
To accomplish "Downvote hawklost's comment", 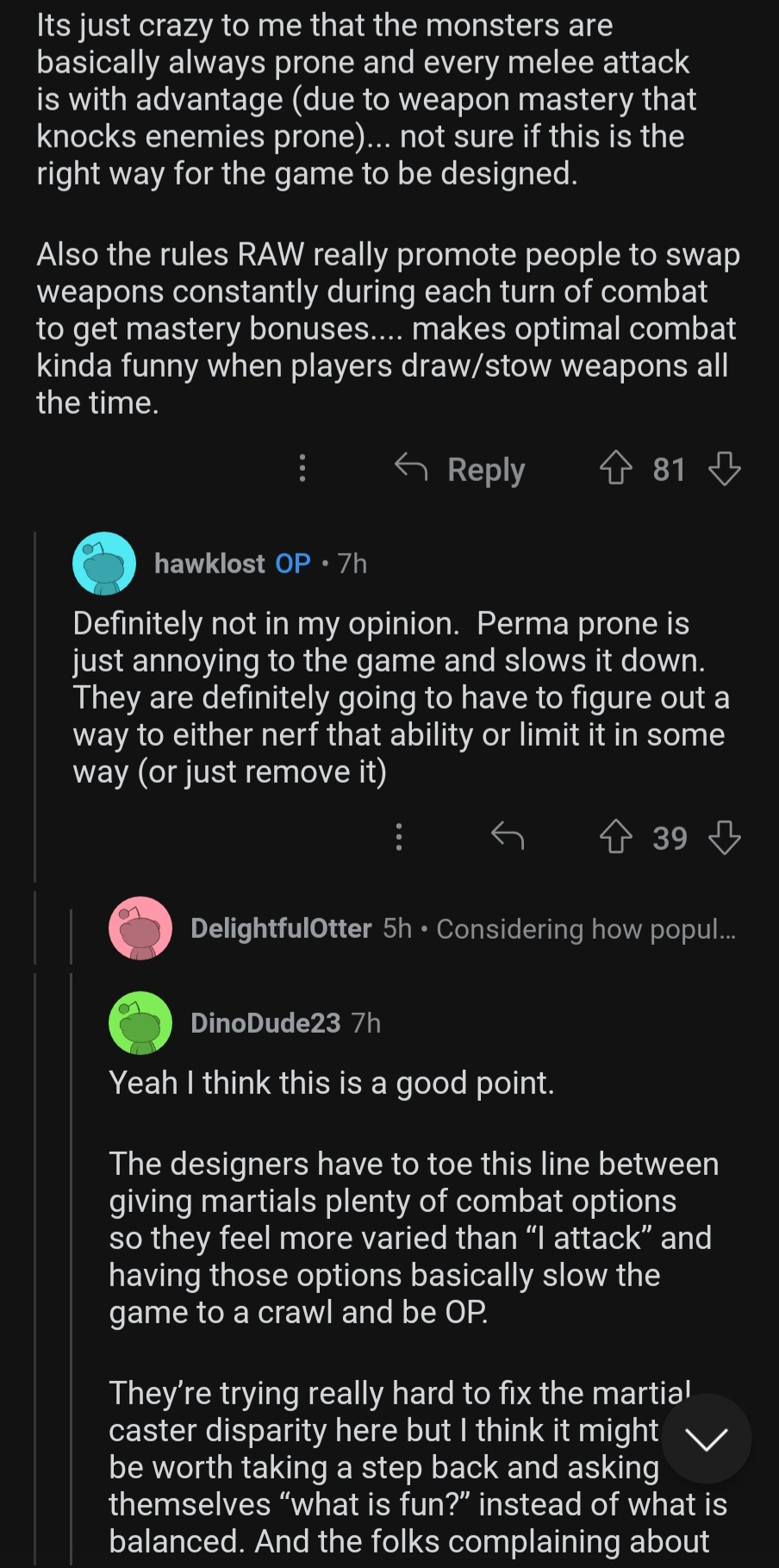I will 724,837.
